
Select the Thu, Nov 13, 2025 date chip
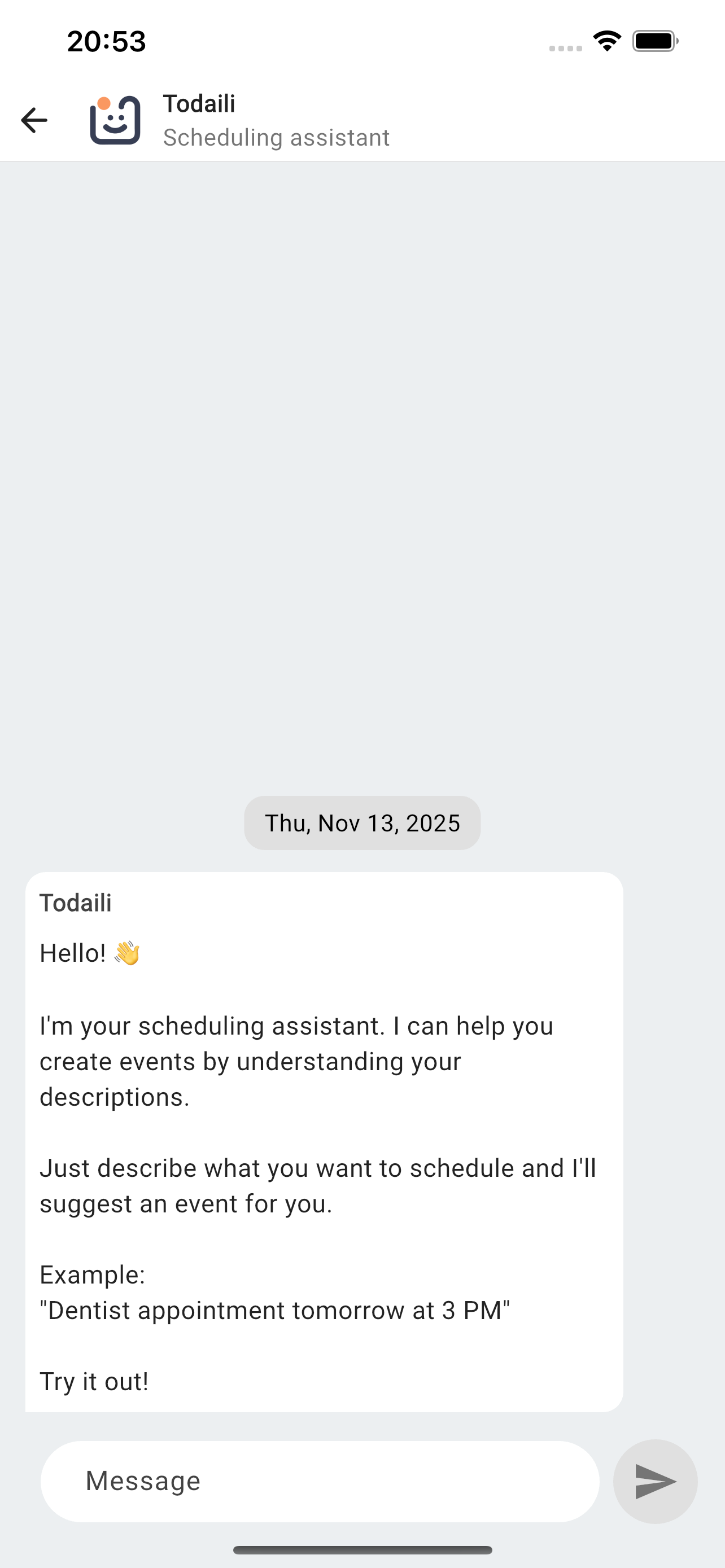click(x=362, y=823)
